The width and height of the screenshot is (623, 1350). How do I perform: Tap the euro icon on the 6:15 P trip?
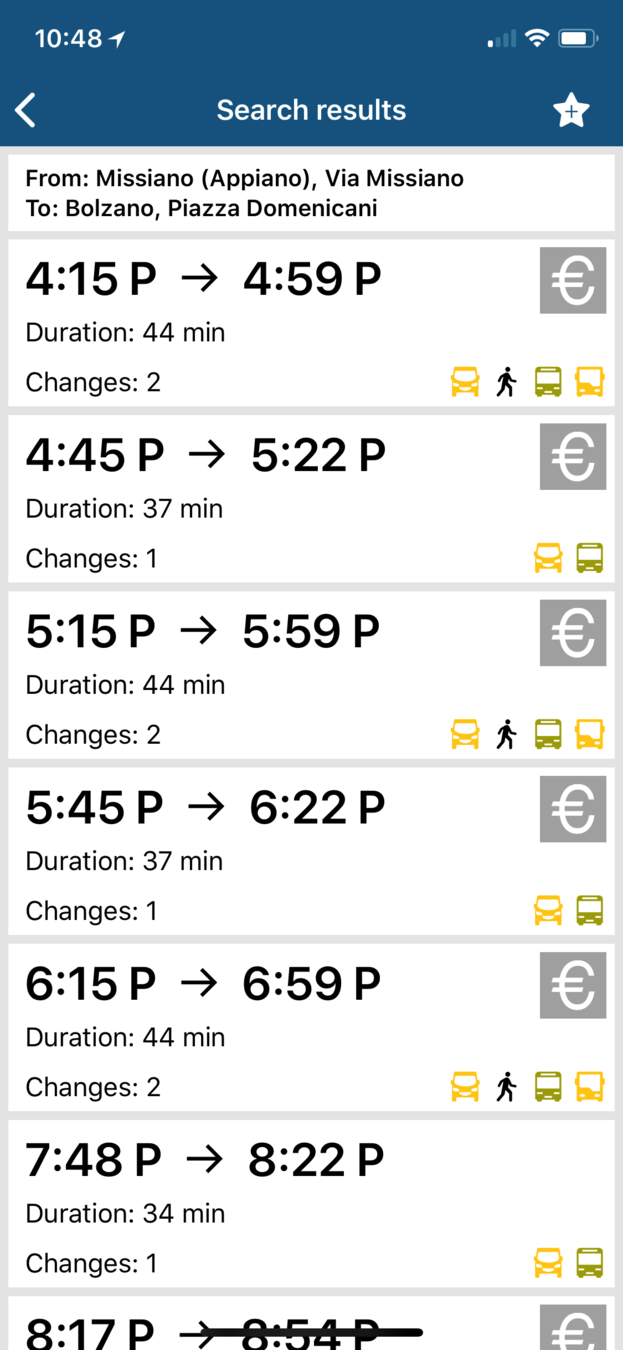573,985
